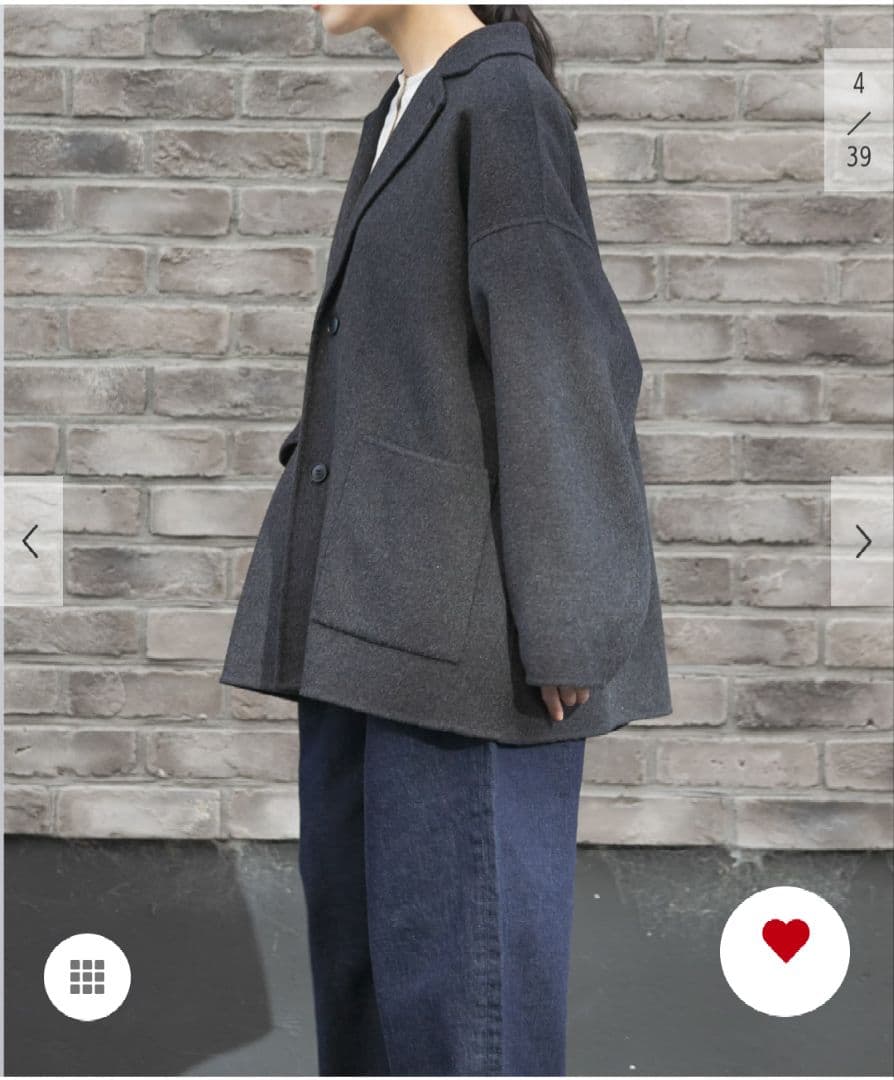Add this jacket to favorites
Screen dimensions: 894x1080
pyautogui.click(x=785, y=951)
